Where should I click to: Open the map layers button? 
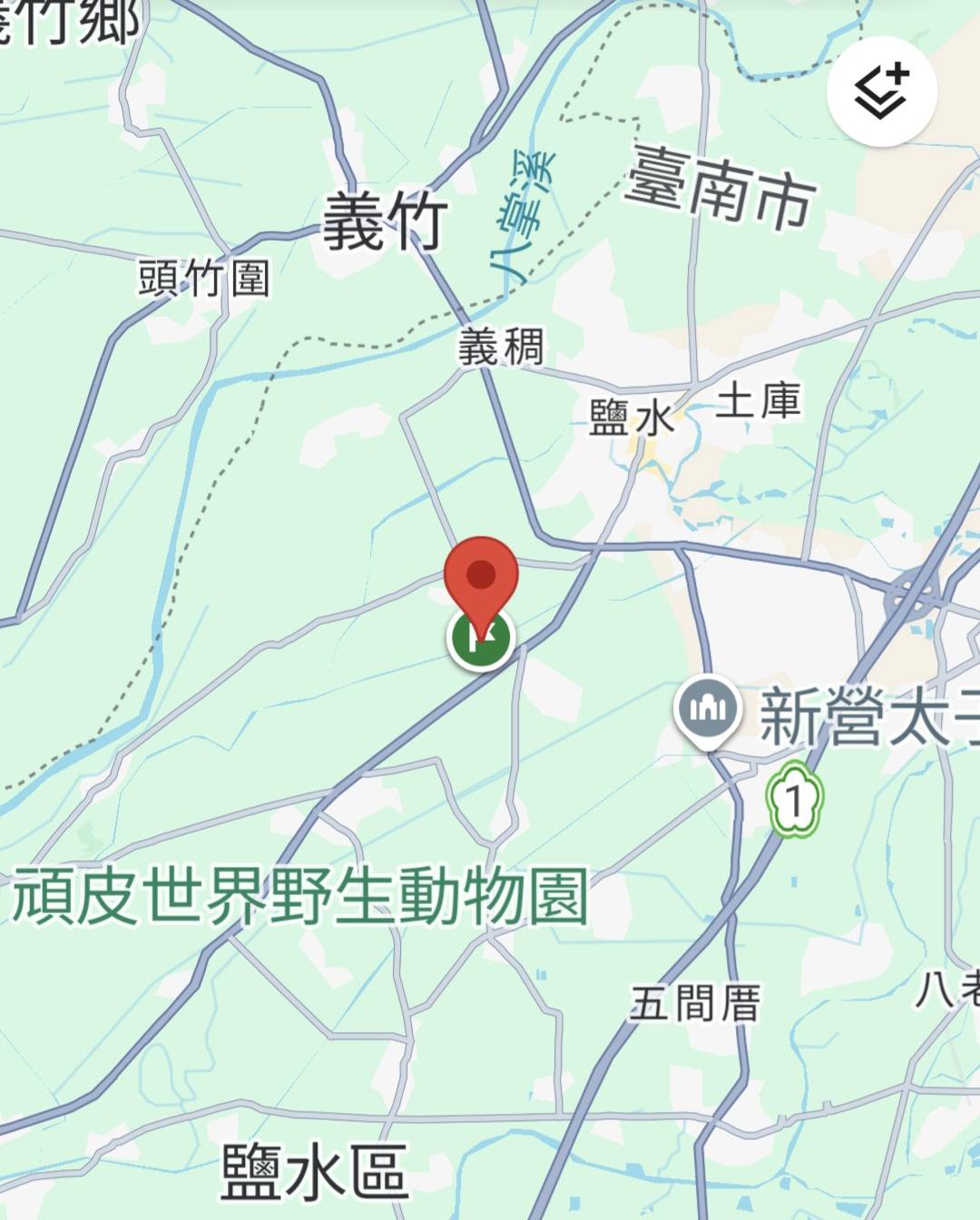click(x=881, y=92)
